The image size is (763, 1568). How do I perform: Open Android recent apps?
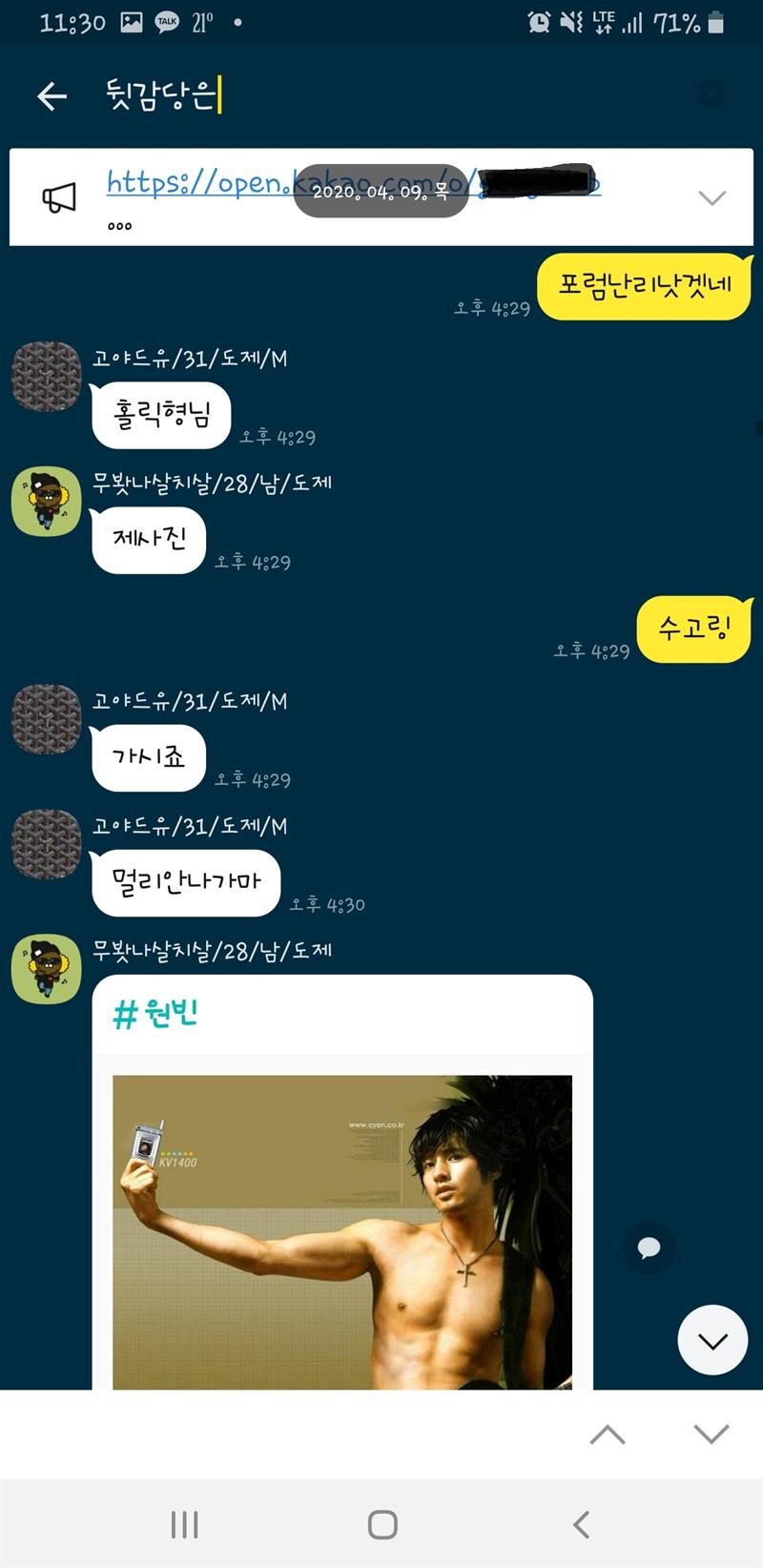[184, 1524]
